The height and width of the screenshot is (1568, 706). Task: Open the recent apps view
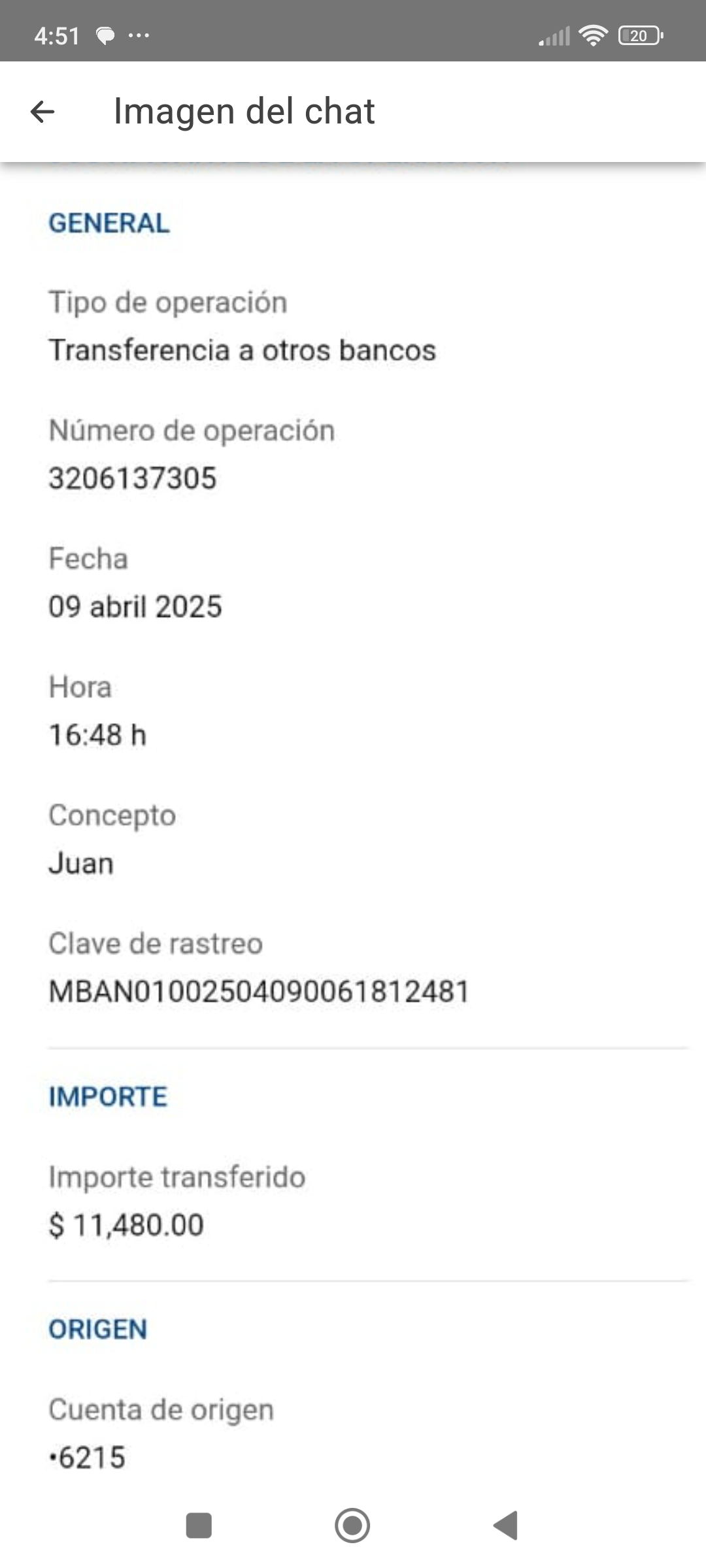199,1526
